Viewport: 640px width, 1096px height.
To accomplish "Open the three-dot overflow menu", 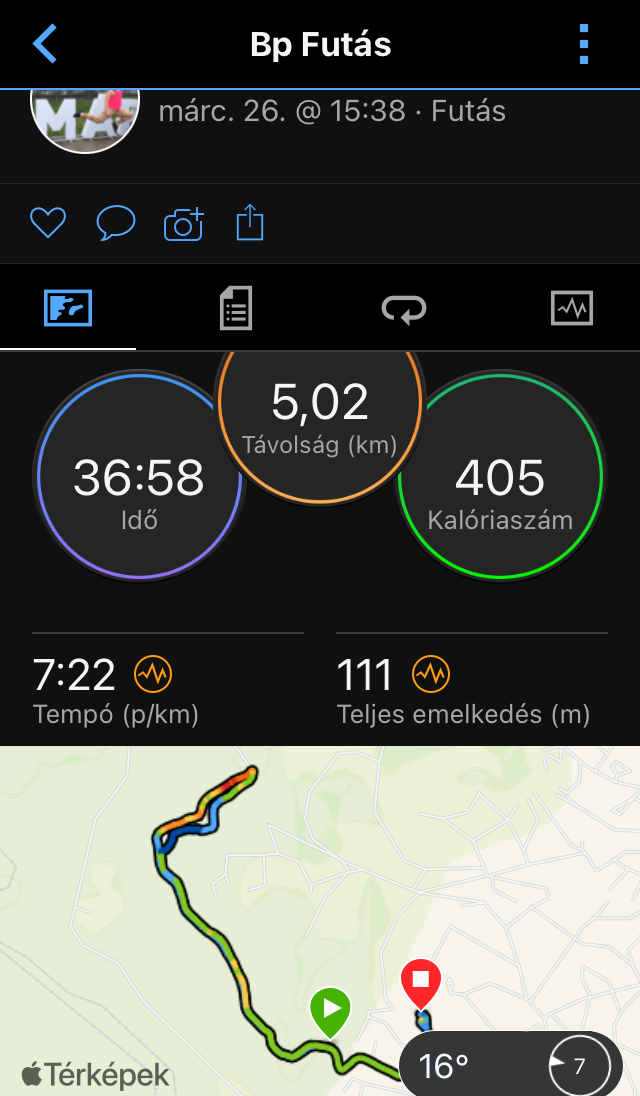I will [x=584, y=45].
